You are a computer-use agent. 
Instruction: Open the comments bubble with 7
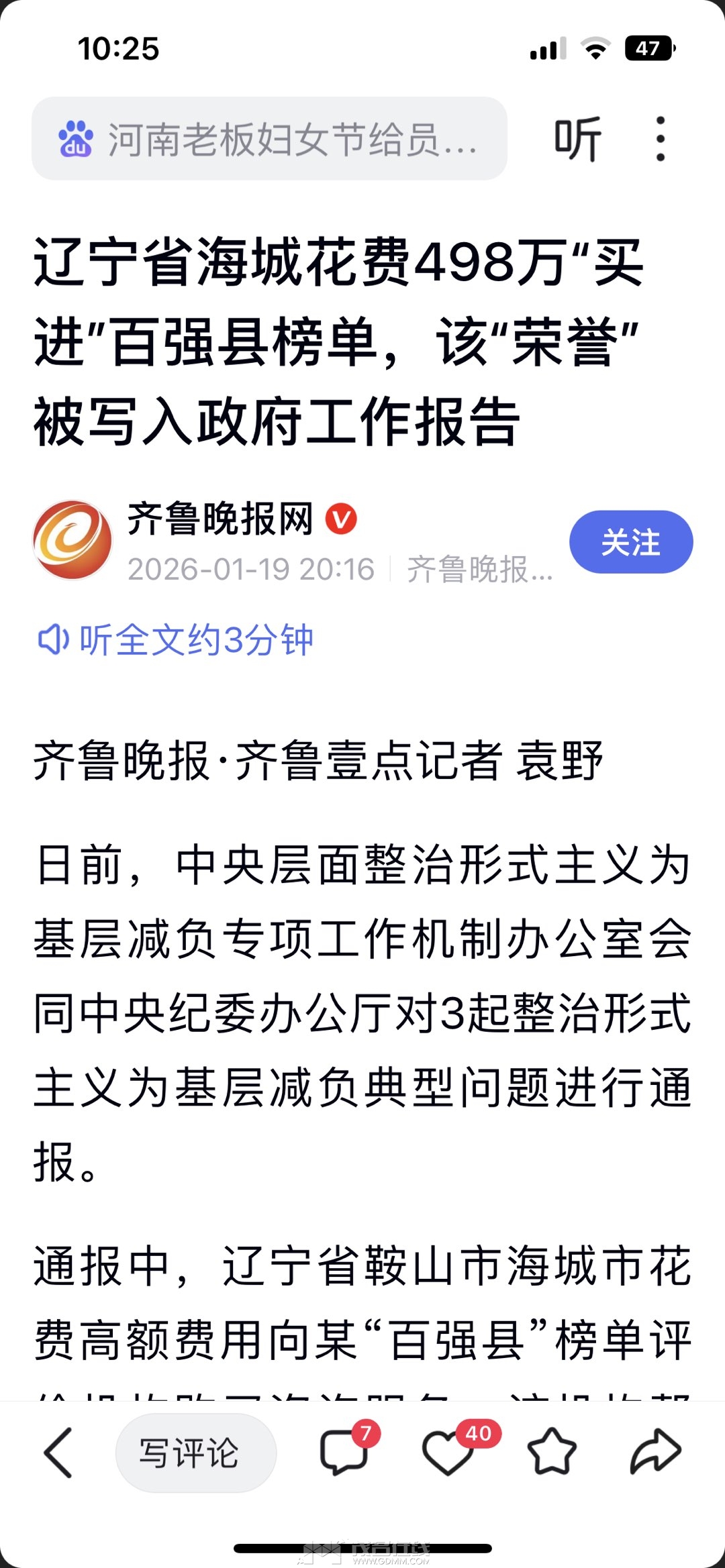point(344,1453)
